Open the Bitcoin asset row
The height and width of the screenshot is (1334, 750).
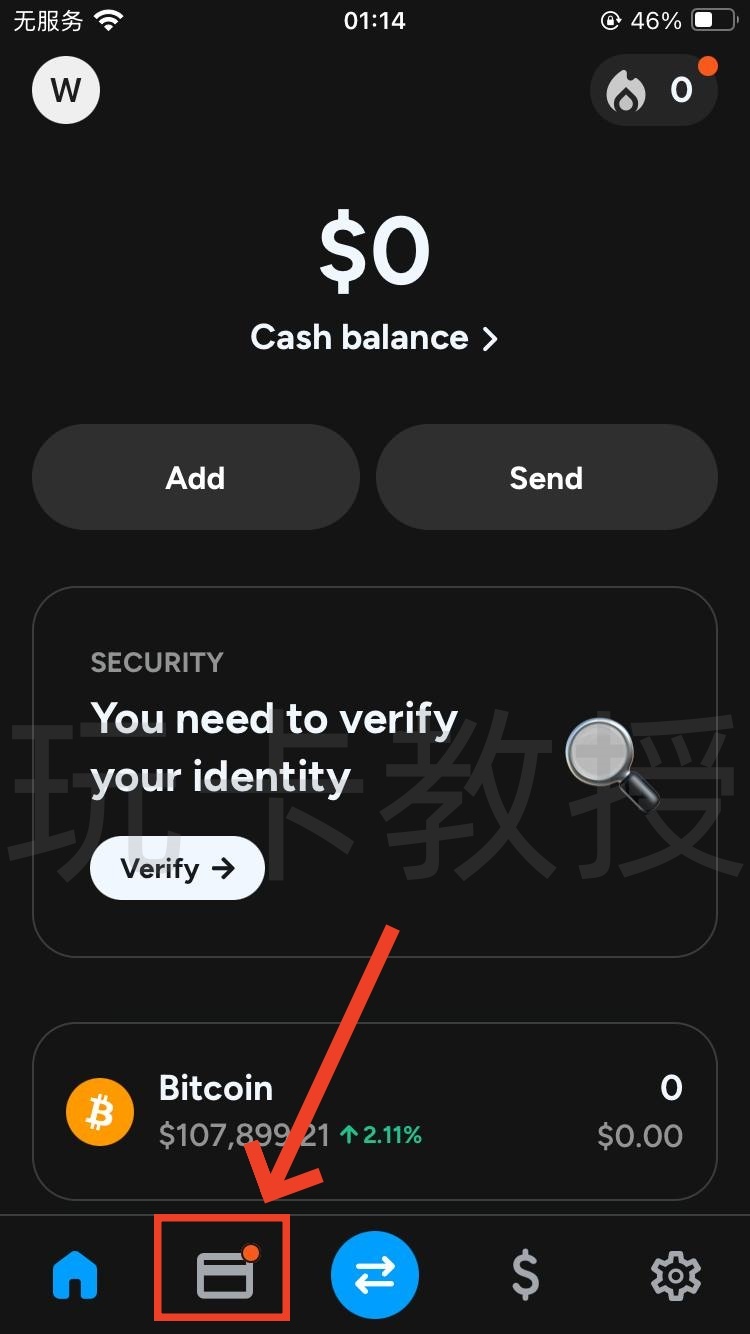(375, 1110)
